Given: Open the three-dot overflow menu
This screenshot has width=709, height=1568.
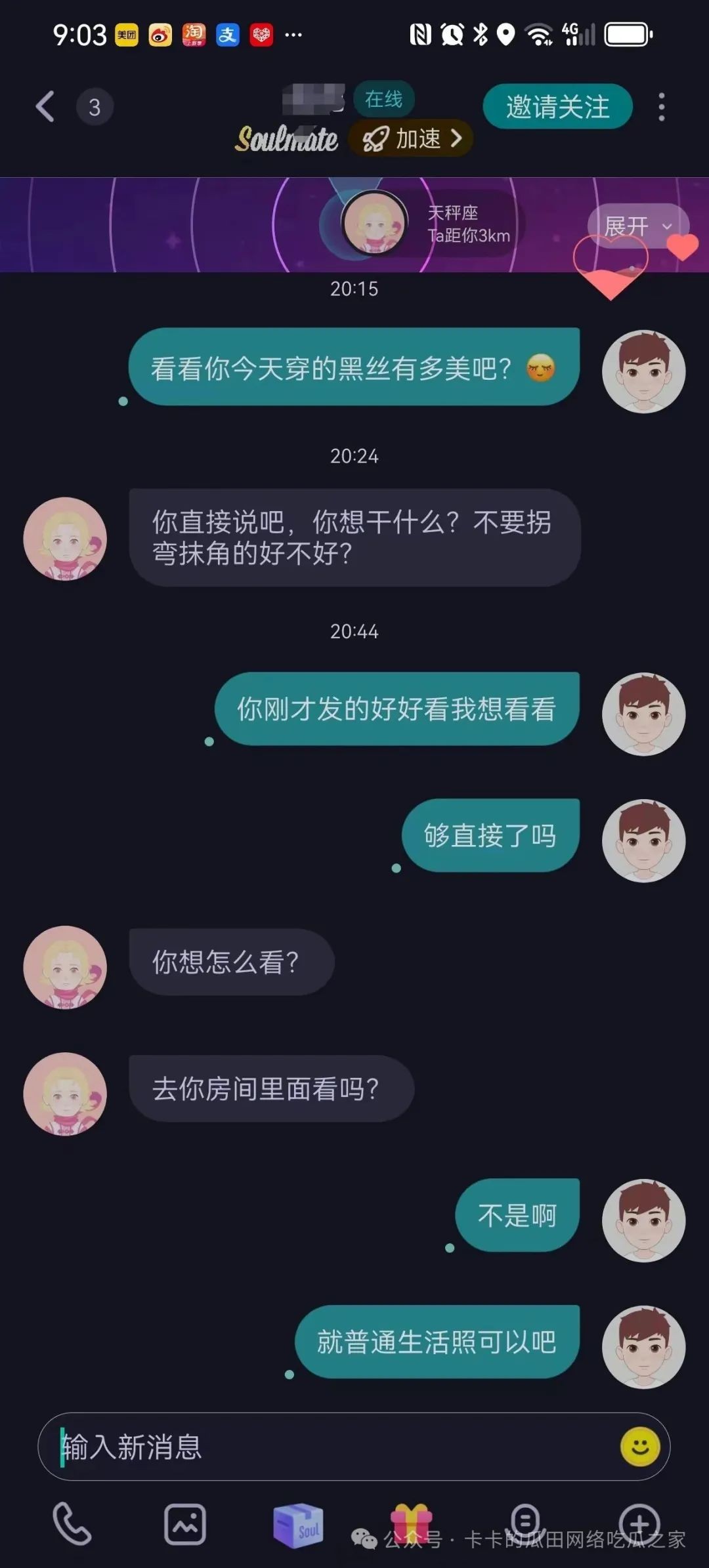Looking at the screenshot, I should [661, 107].
